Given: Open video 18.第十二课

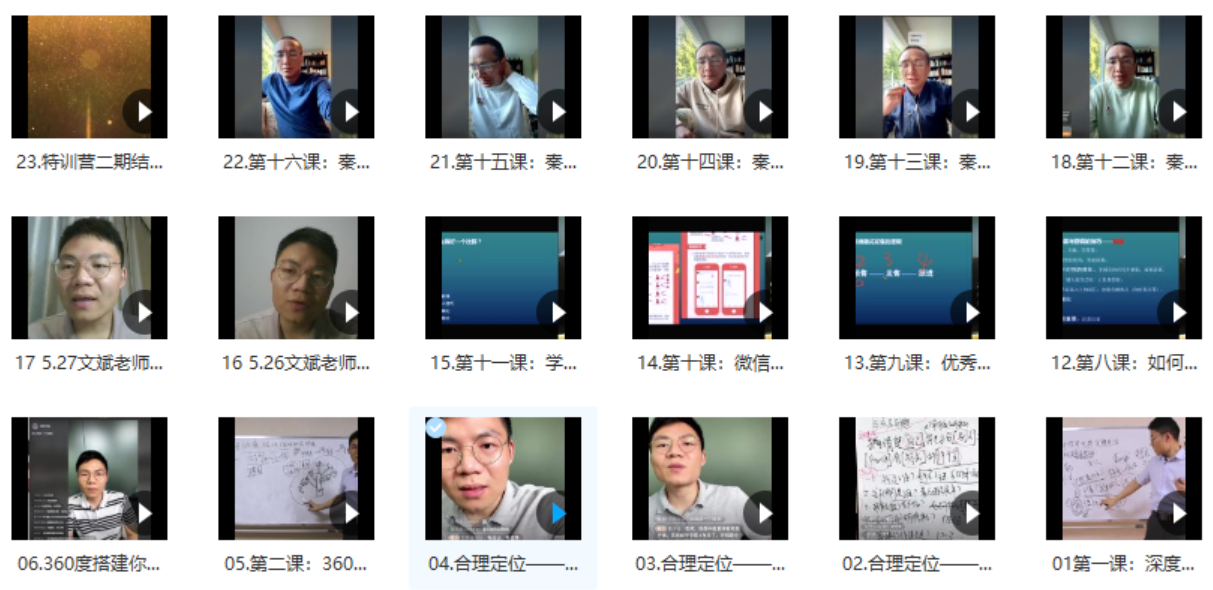Looking at the screenshot, I should [1124, 77].
